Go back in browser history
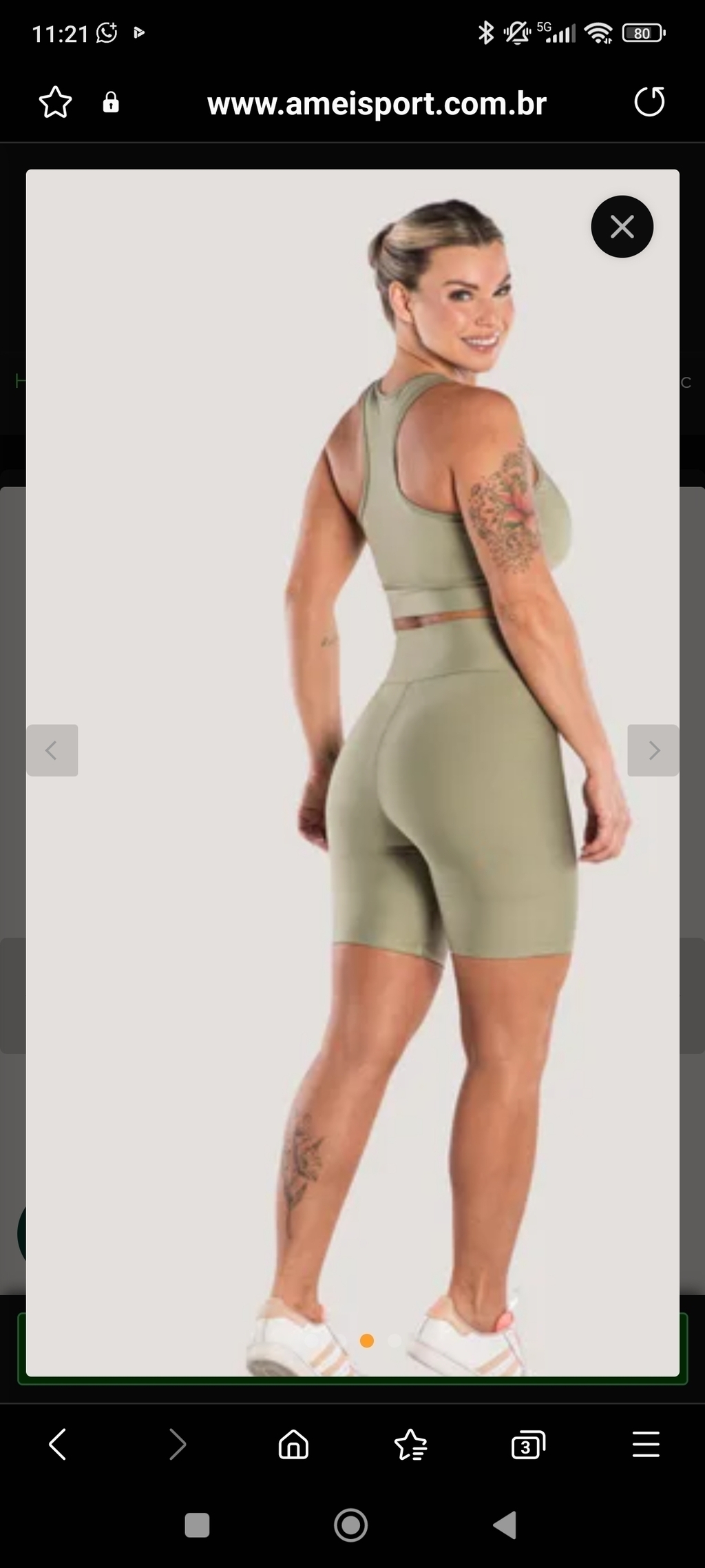The width and height of the screenshot is (705, 1568). point(58,1443)
